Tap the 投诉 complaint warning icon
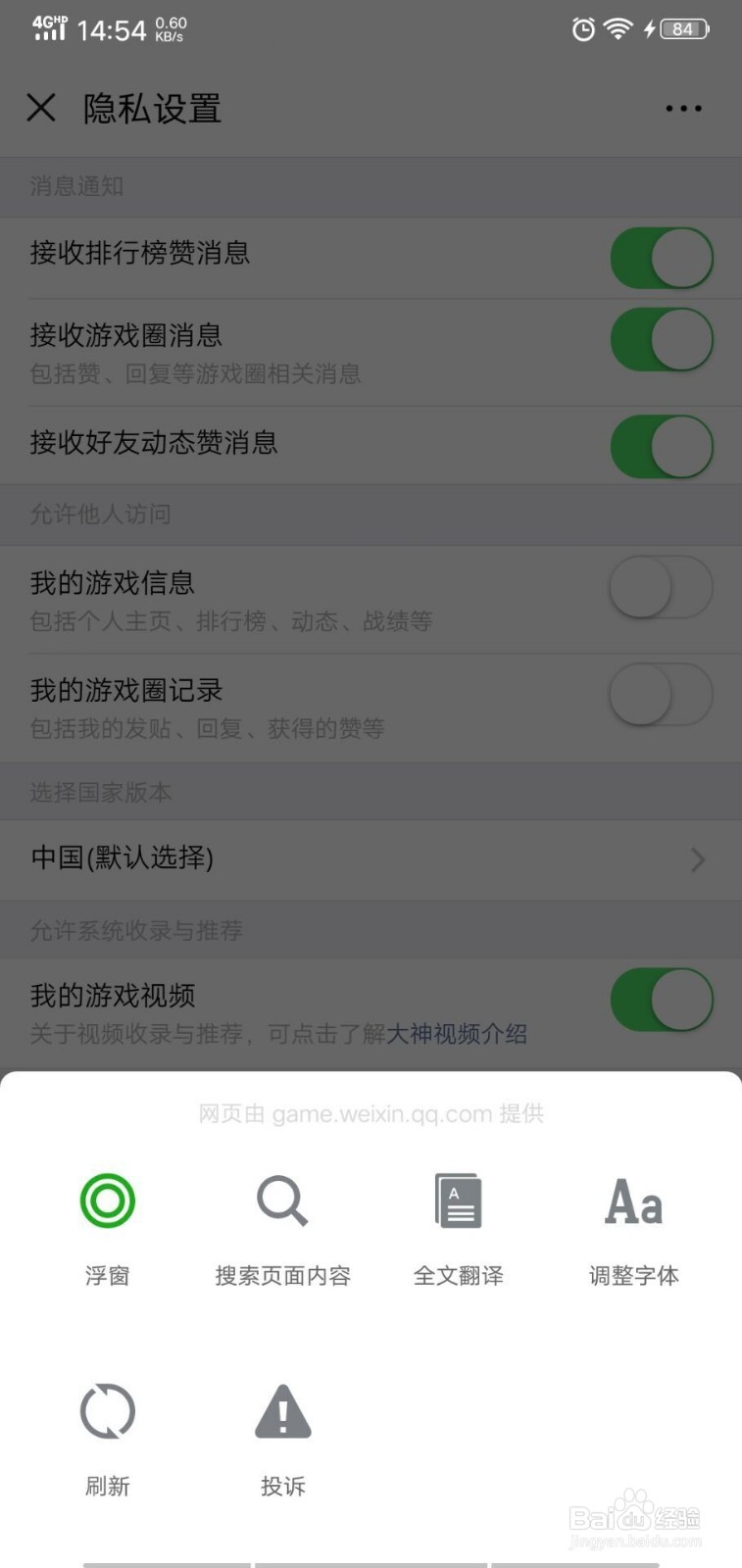742x1568 pixels. pos(282,1411)
